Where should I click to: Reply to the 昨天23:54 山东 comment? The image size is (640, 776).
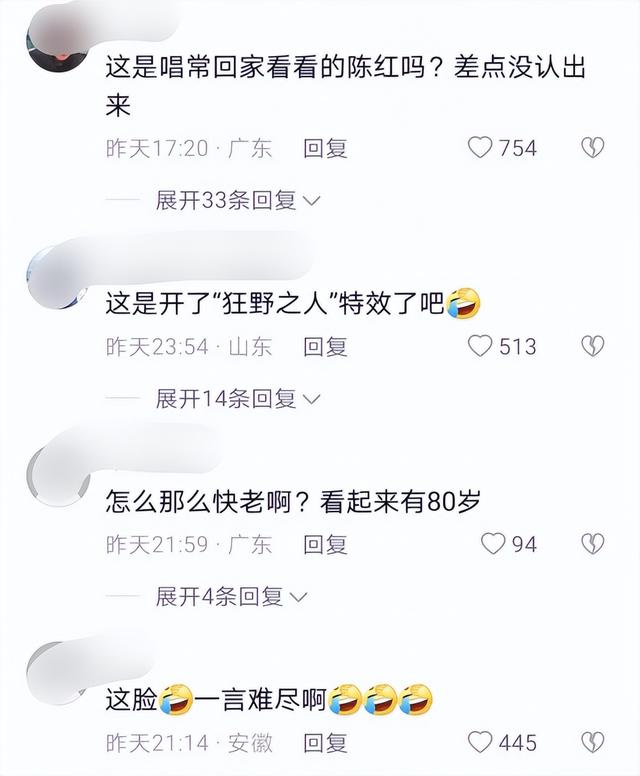point(325,346)
